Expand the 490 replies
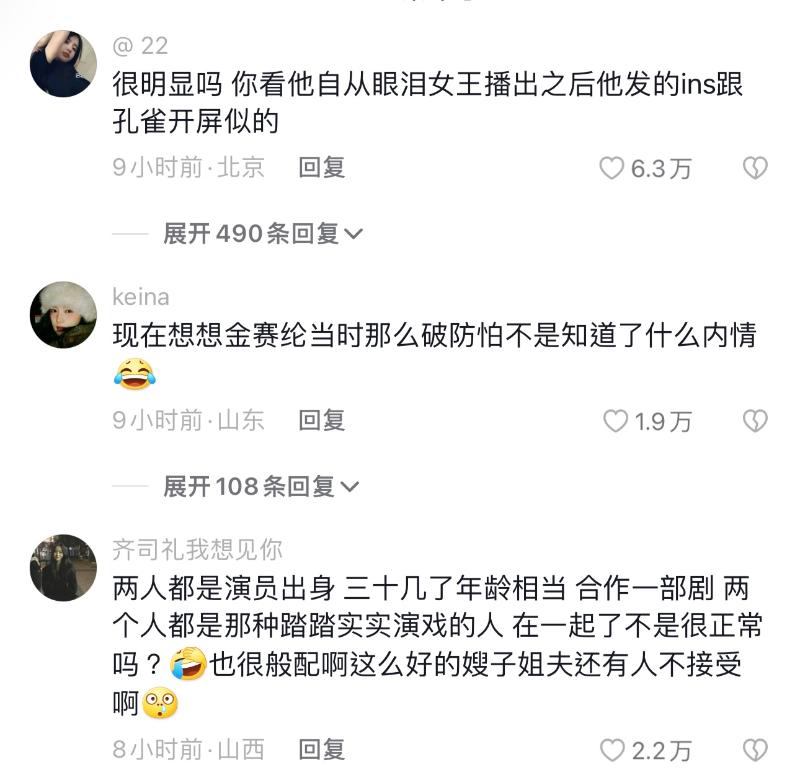The width and height of the screenshot is (800, 780). pyautogui.click(x=262, y=234)
